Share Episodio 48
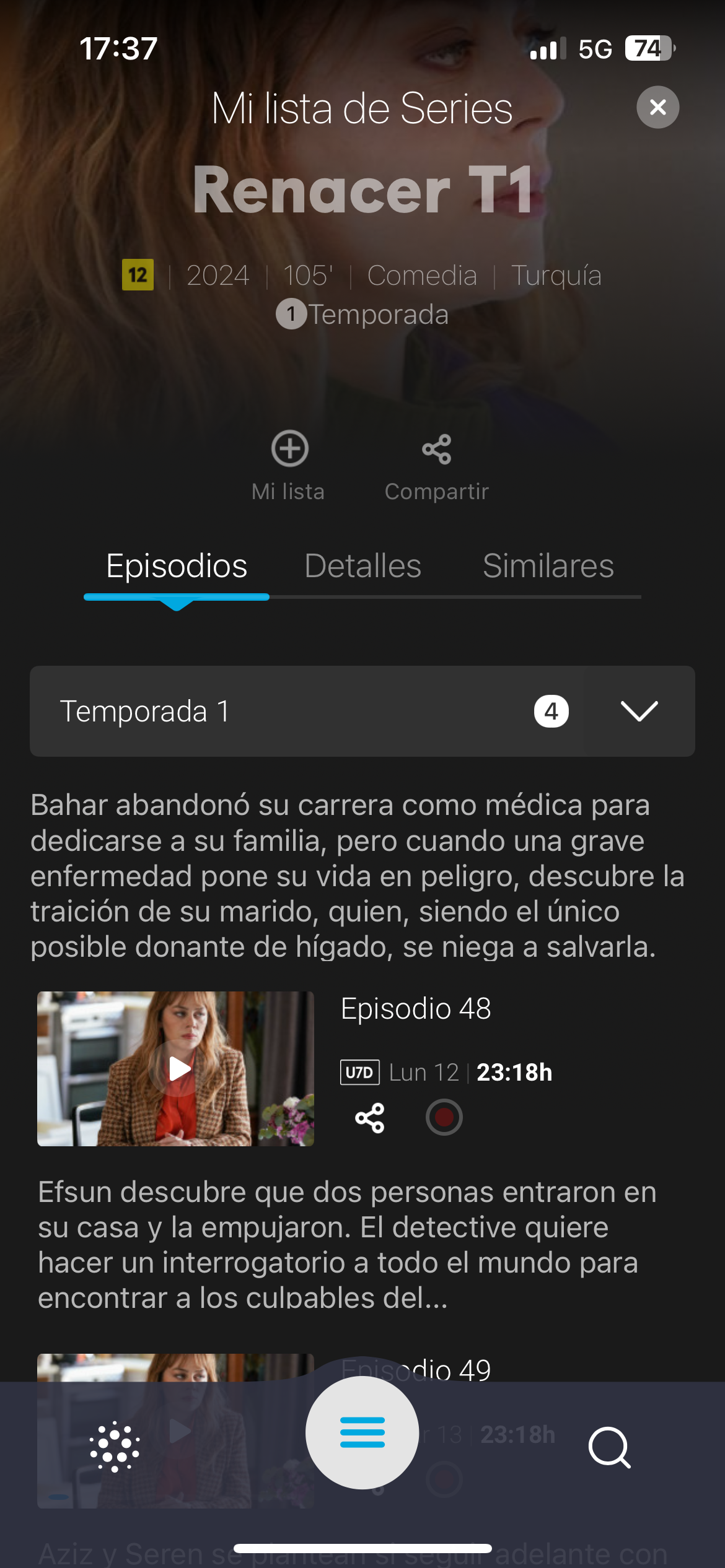Viewport: 725px width, 1568px height. click(x=370, y=1118)
